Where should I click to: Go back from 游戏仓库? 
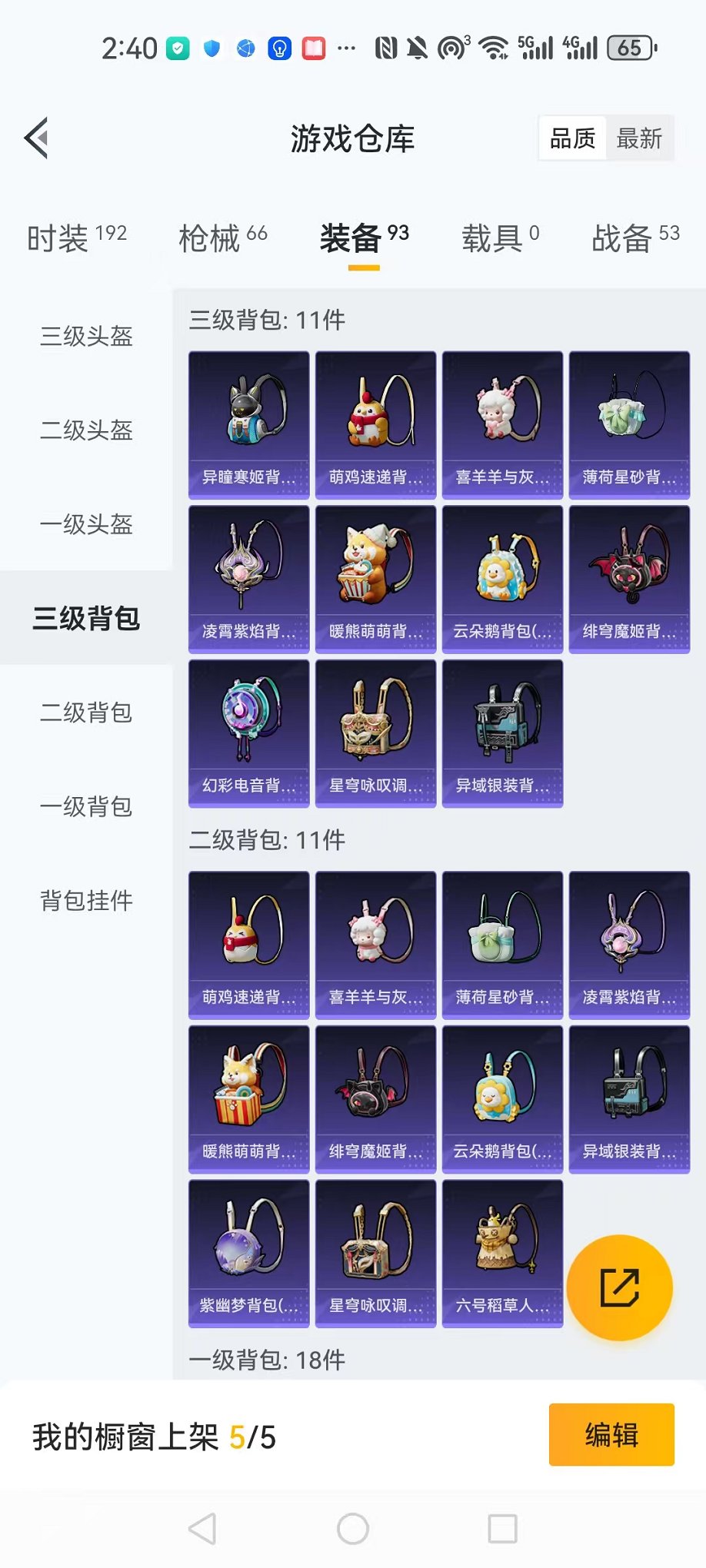point(37,138)
